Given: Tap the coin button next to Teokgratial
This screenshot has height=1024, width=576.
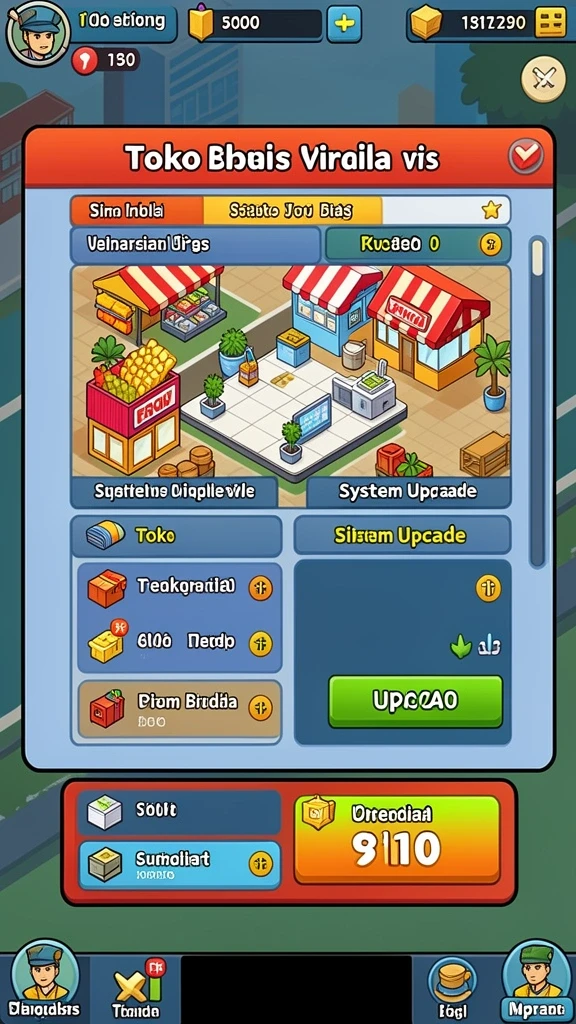Looking at the screenshot, I should click(x=260, y=588).
